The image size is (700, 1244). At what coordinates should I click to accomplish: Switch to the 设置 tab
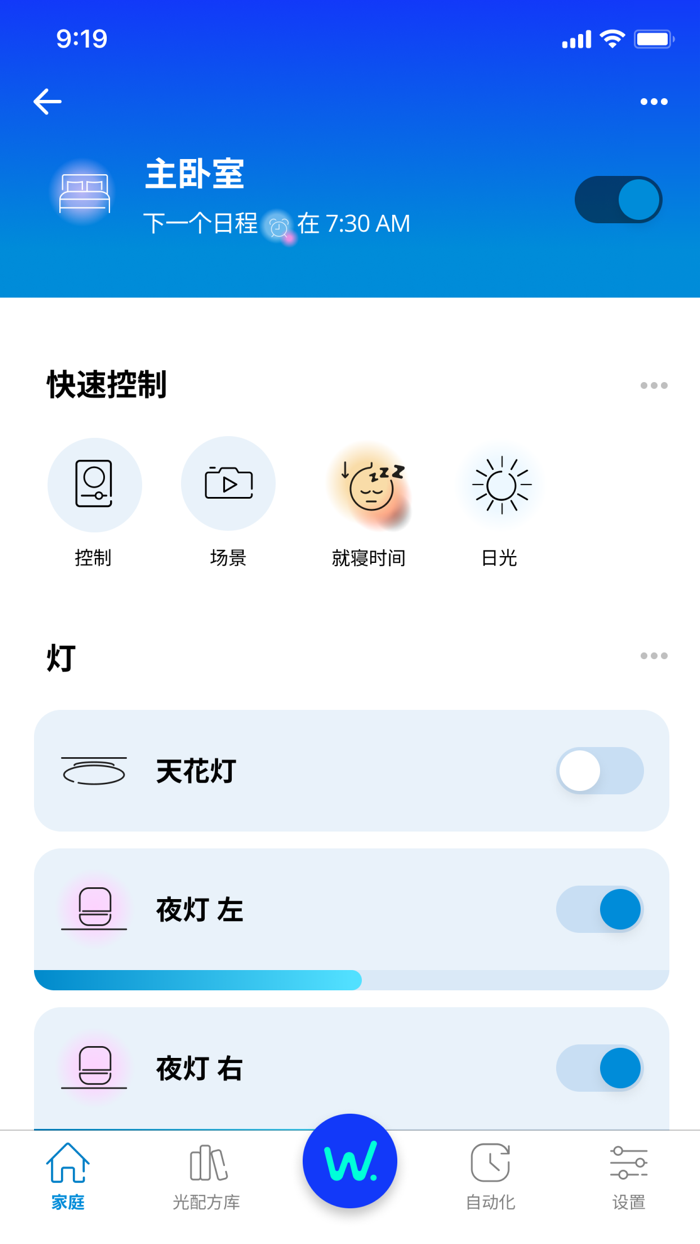click(629, 1177)
